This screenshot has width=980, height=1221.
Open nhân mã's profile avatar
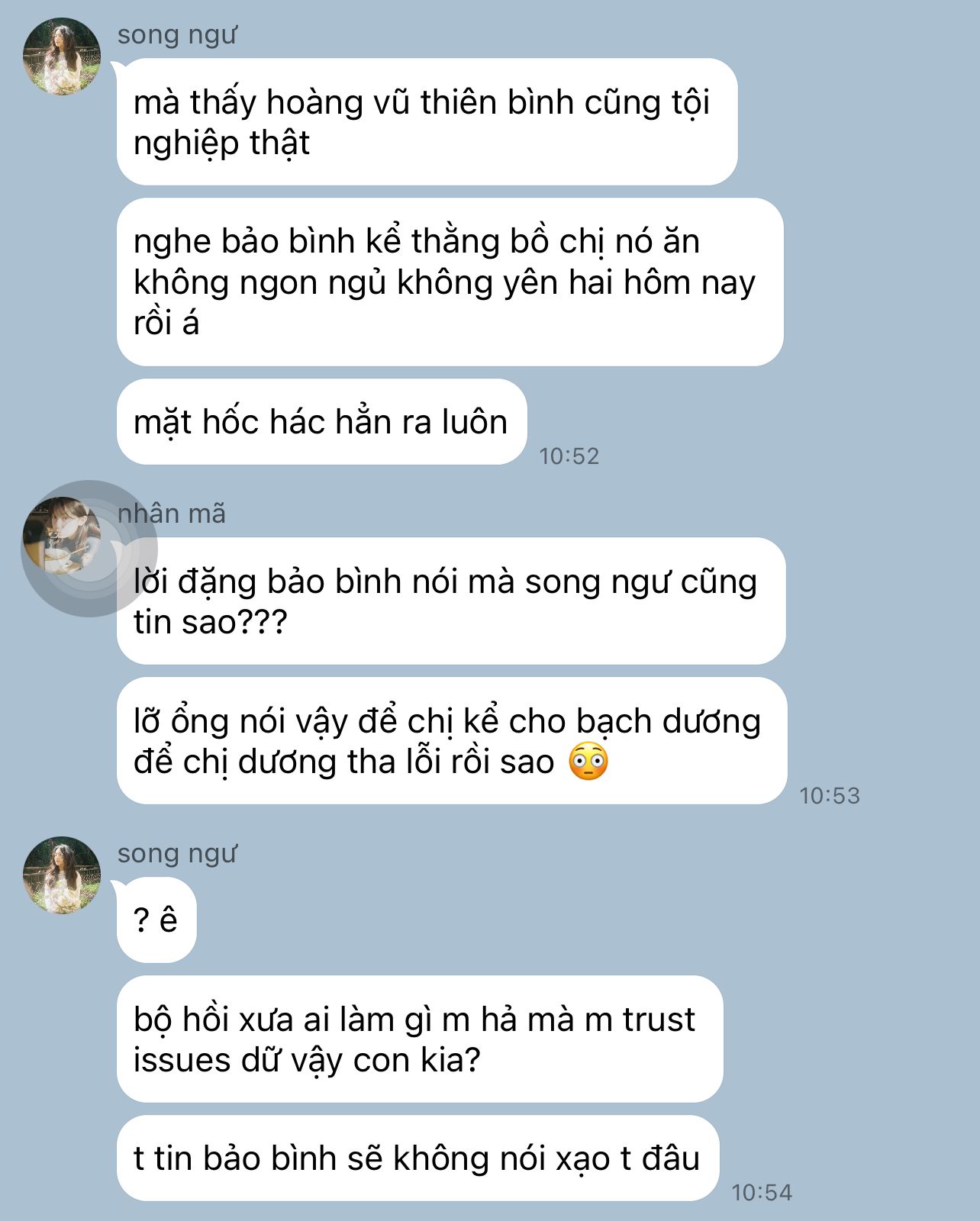pos(62,535)
